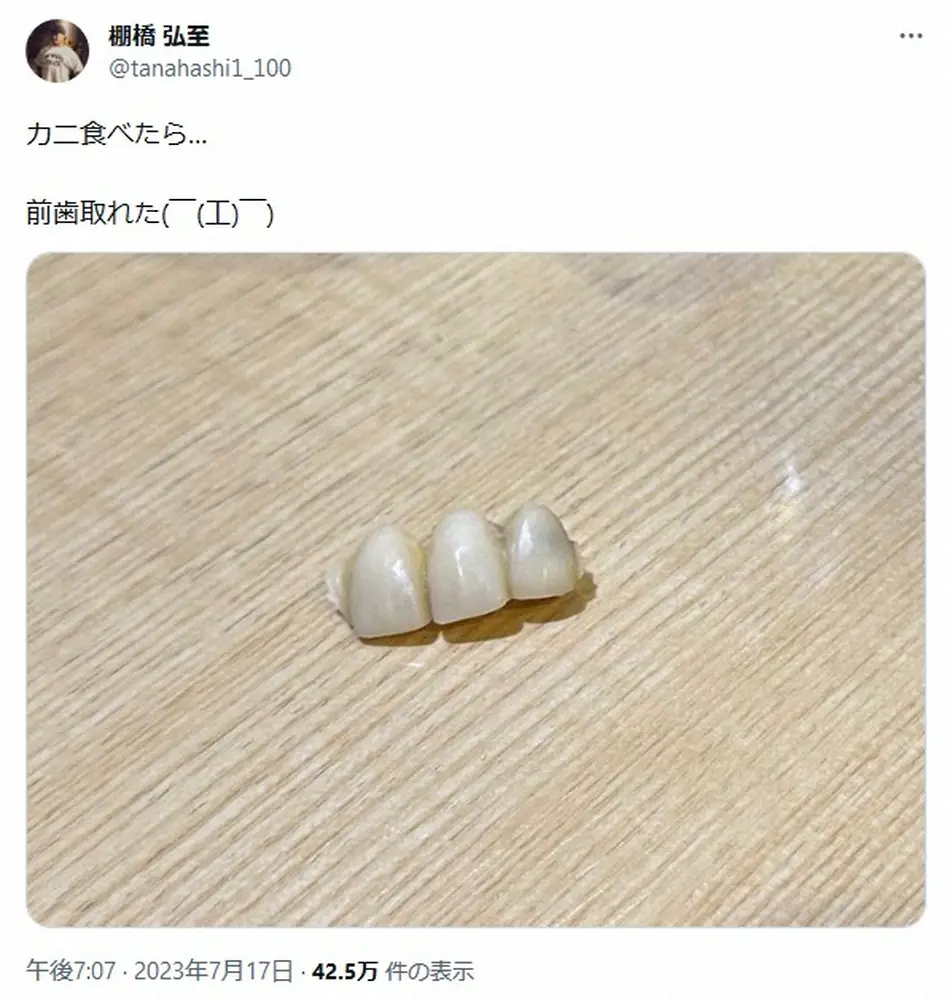
Task: Open the 42.5万 件の表示 view analytics
Action: (393, 970)
